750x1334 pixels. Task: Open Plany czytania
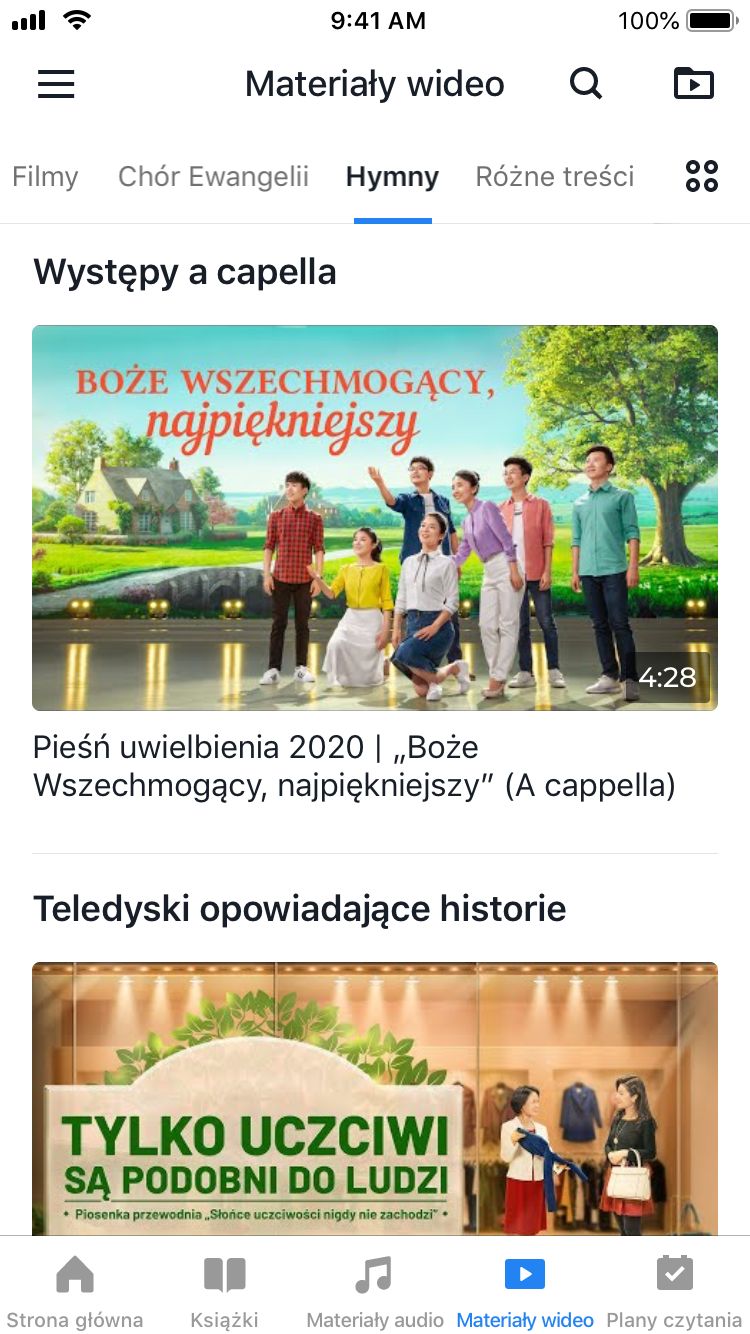674,1290
